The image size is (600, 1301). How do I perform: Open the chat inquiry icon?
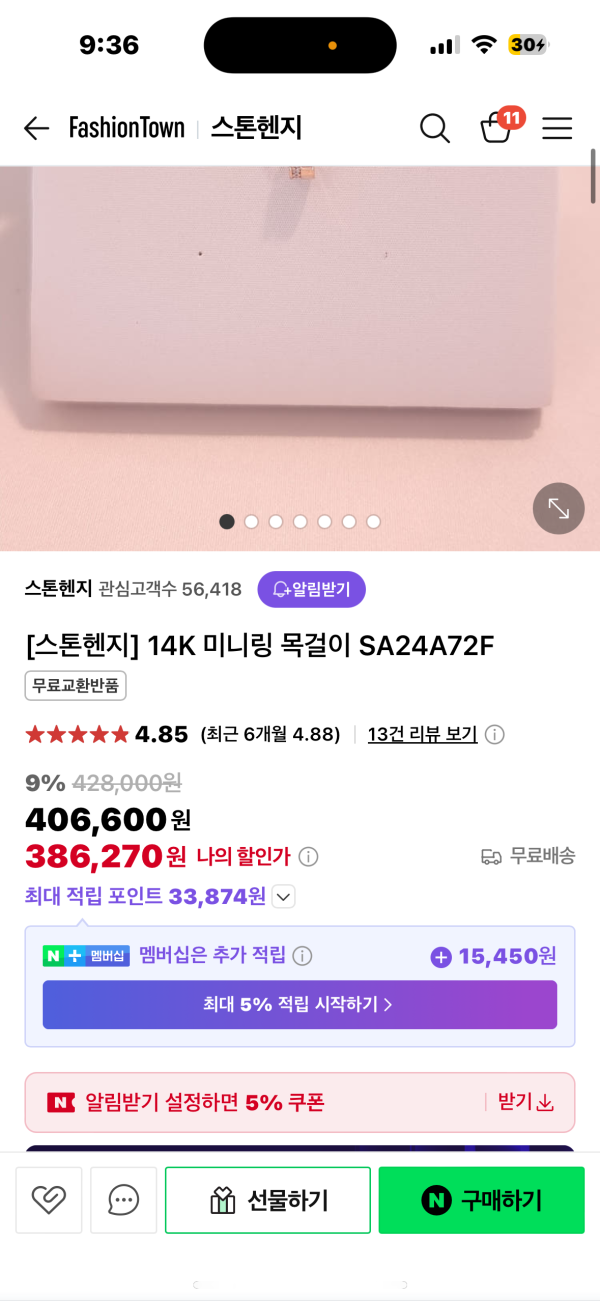124,1199
